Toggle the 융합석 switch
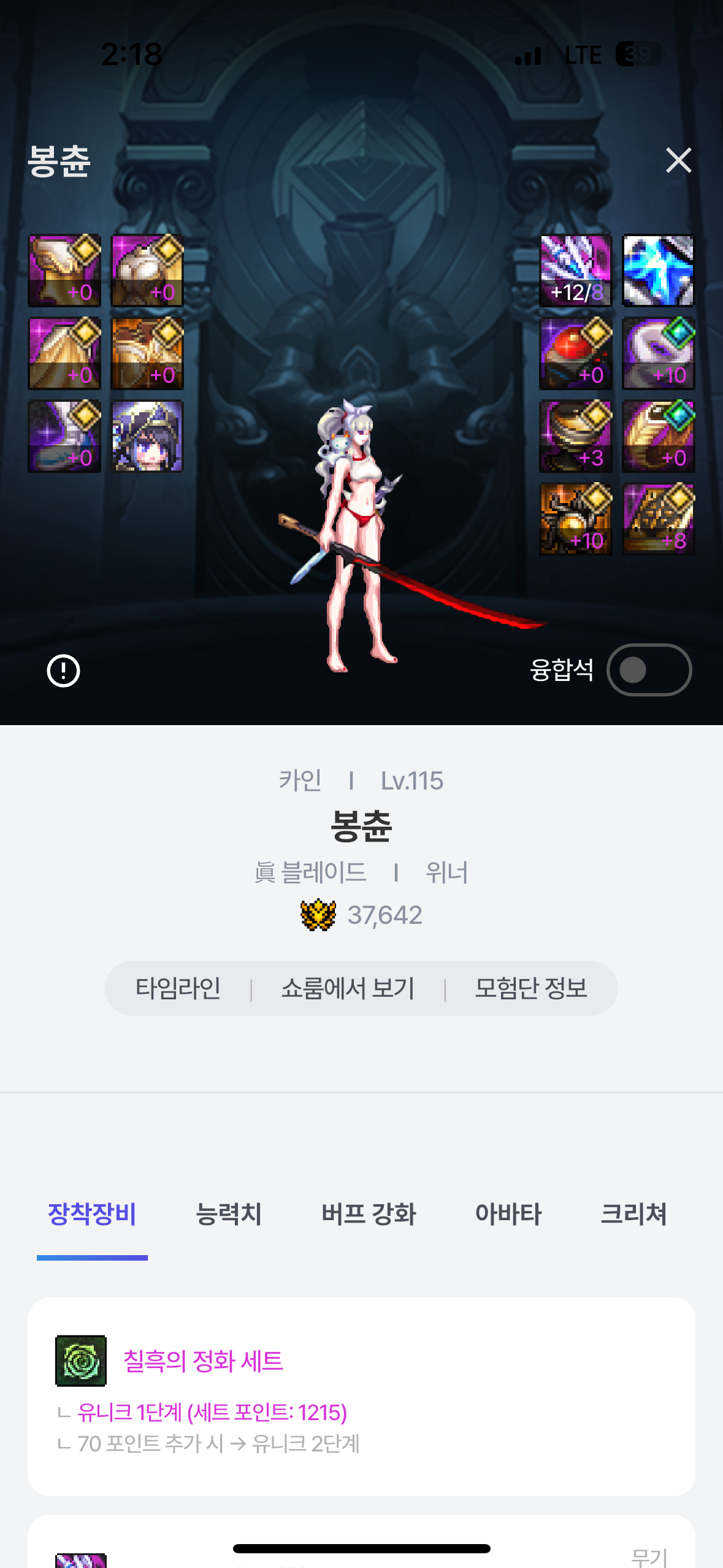Image resolution: width=723 pixels, height=1568 pixels. 649,670
